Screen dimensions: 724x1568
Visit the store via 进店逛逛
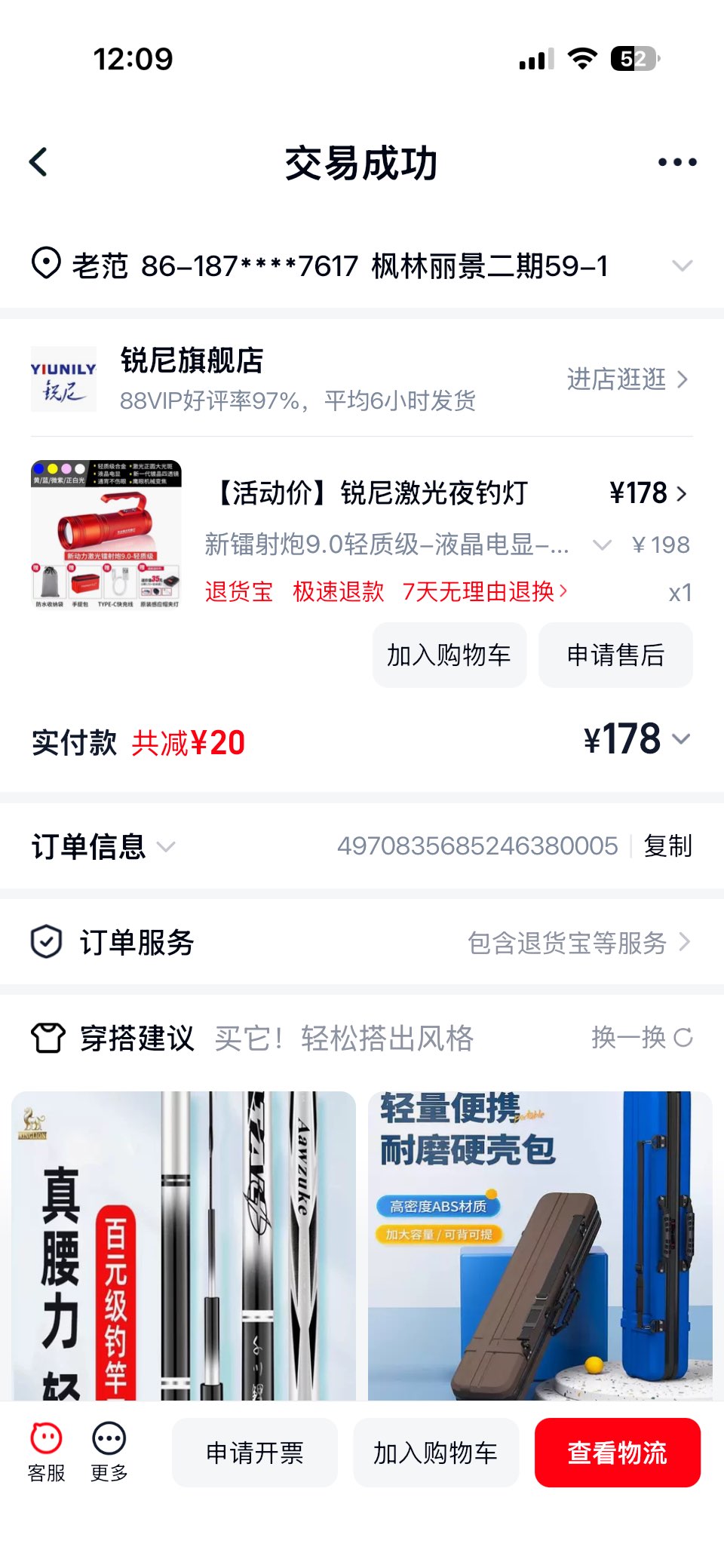627,379
